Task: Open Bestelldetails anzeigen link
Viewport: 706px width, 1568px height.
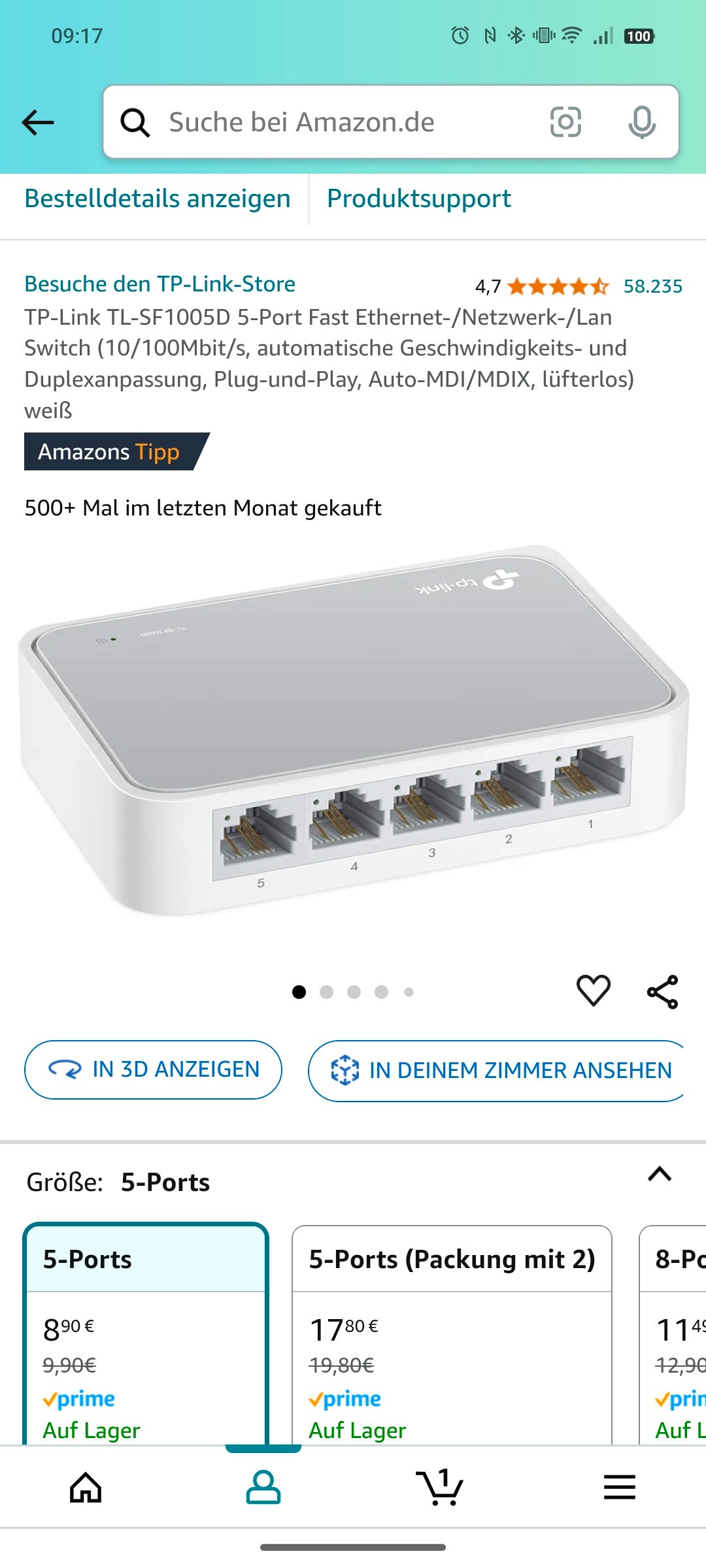Action: click(x=158, y=199)
